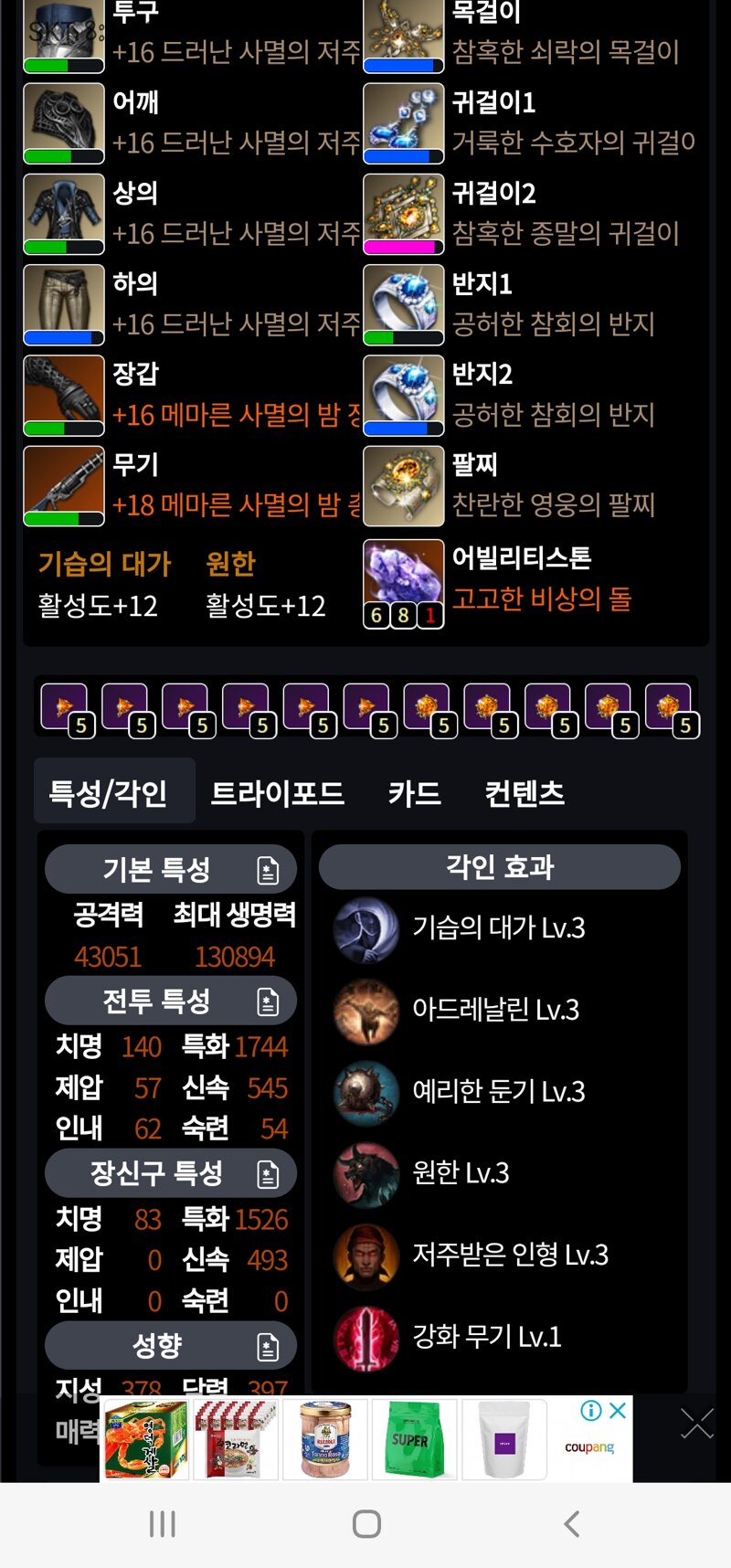Open details icon next to 전투 특성
731x1568 pixels.
pyautogui.click(x=268, y=1002)
